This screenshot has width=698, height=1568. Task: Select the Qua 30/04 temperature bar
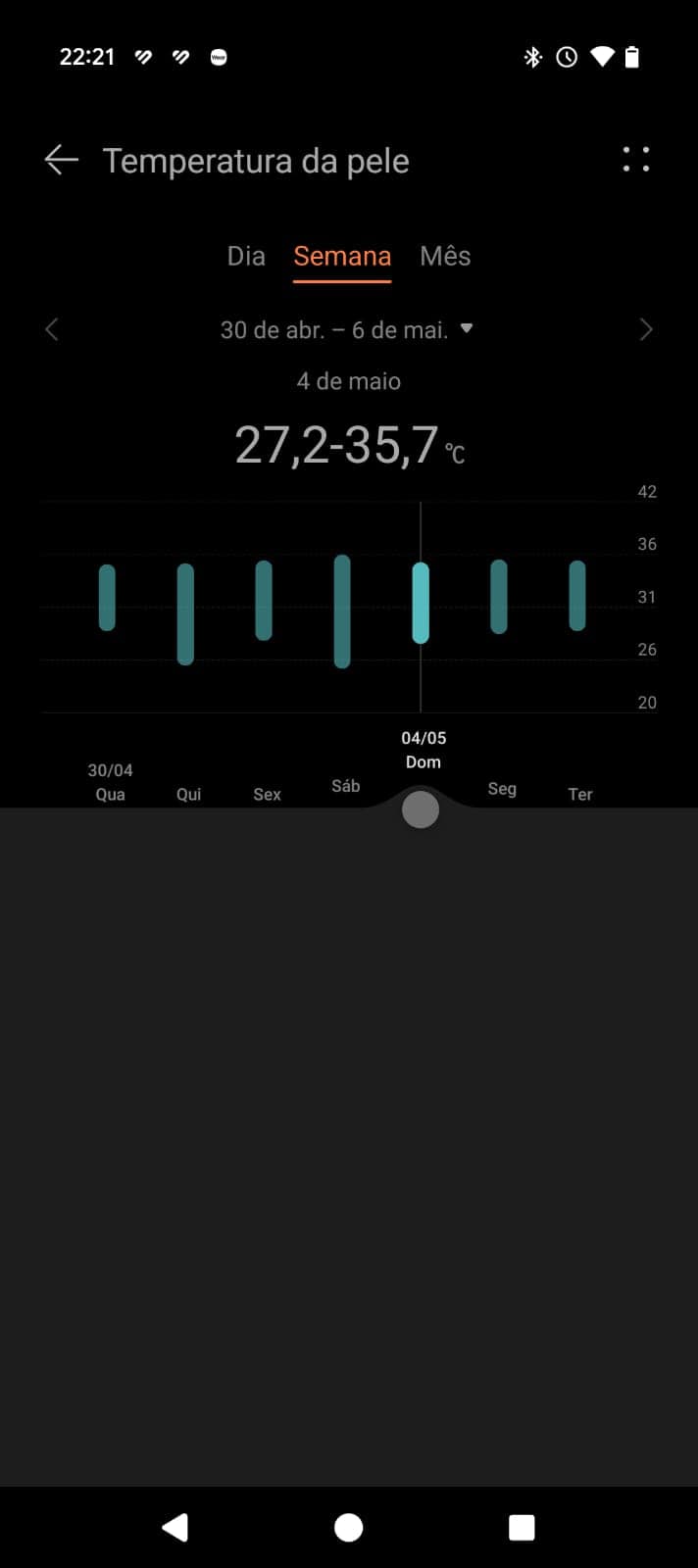(x=107, y=597)
